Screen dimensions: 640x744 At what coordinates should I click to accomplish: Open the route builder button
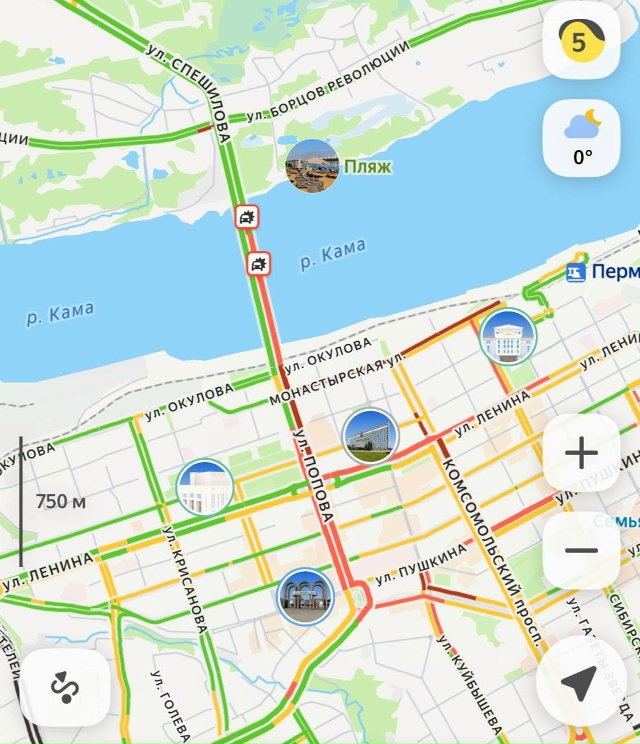[x=65, y=687]
